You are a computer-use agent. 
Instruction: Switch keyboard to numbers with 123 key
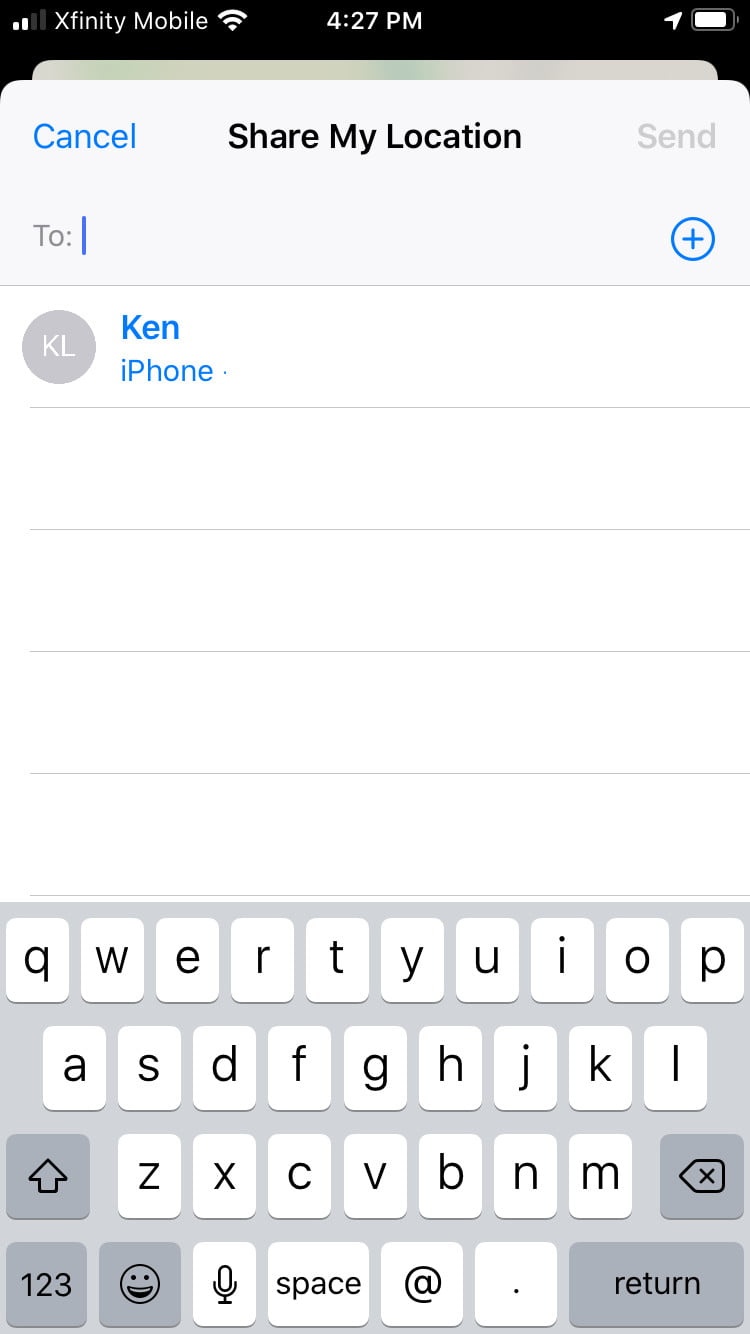pyautogui.click(x=46, y=1284)
